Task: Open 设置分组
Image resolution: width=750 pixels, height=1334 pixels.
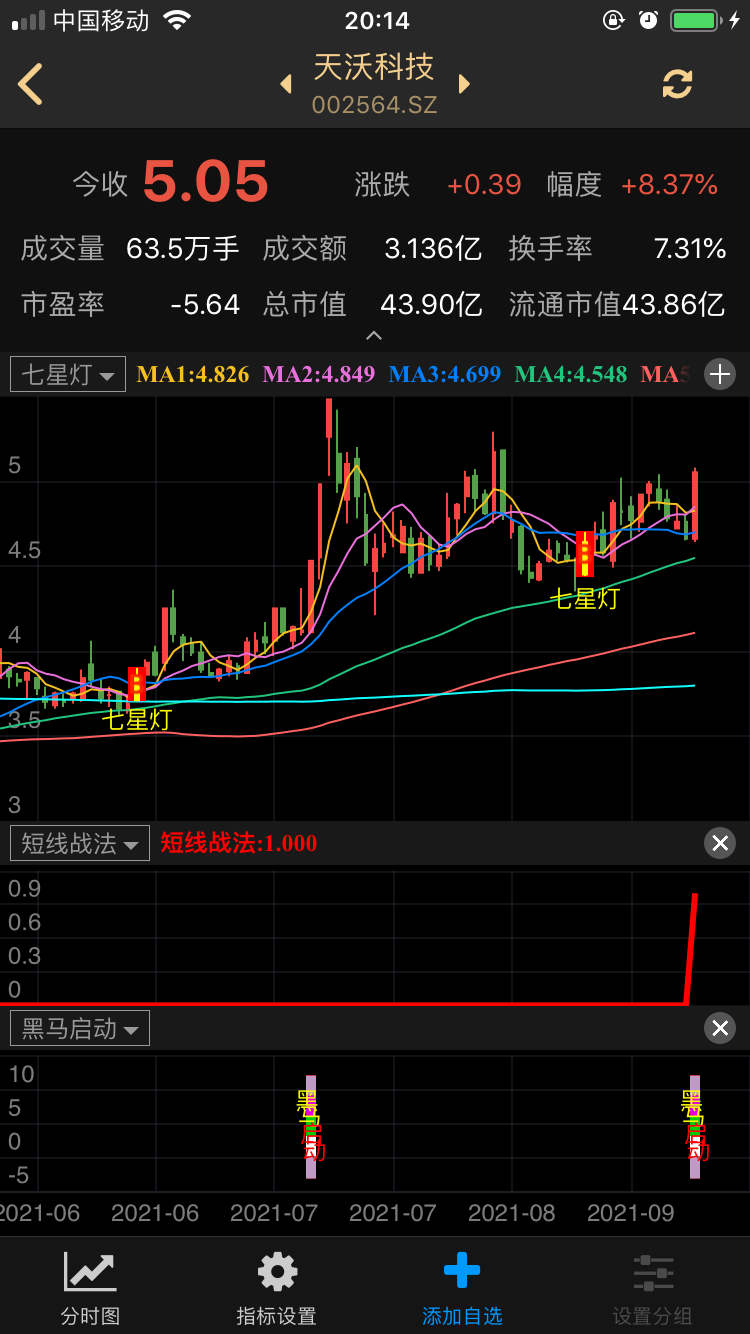Action: [x=652, y=1288]
